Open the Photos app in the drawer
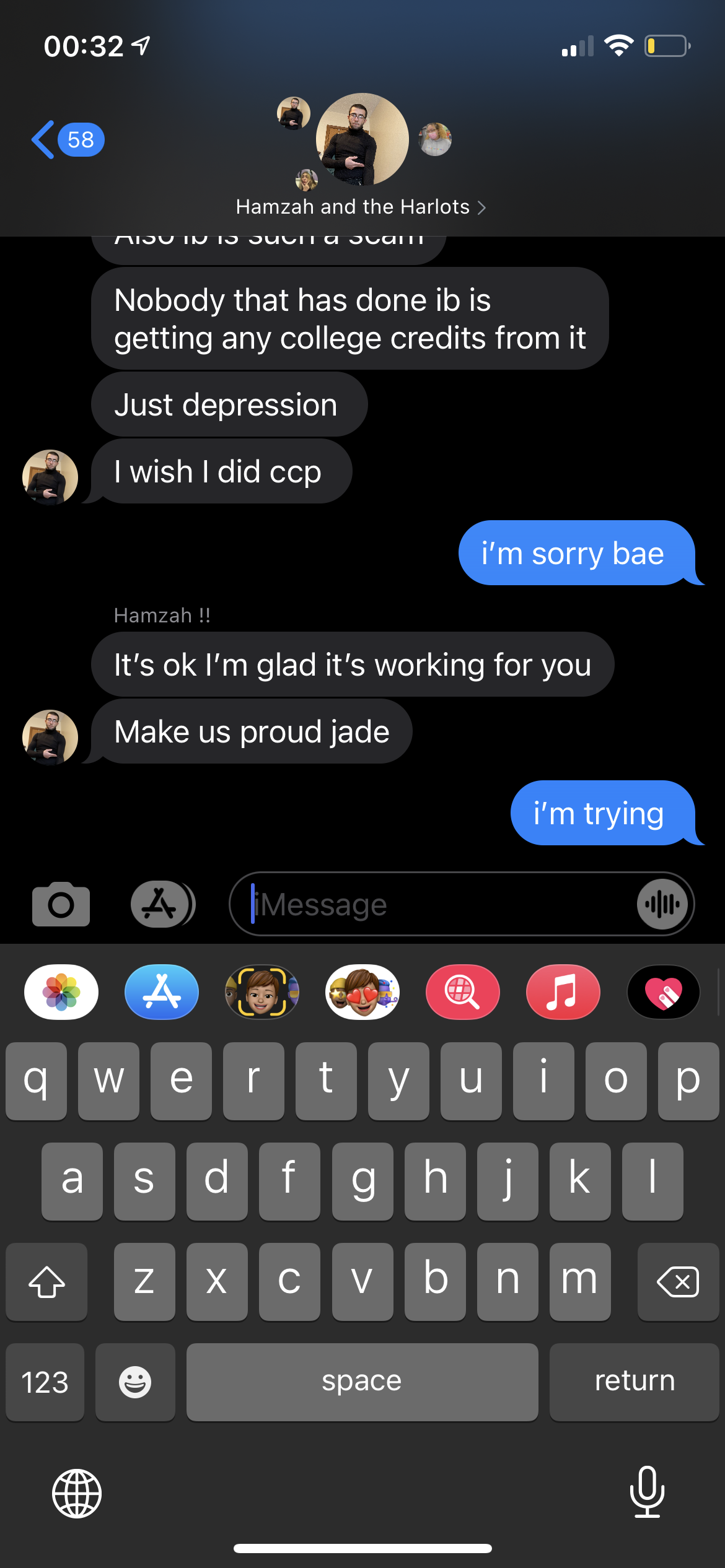Viewport: 725px width, 1568px height. coord(61,992)
